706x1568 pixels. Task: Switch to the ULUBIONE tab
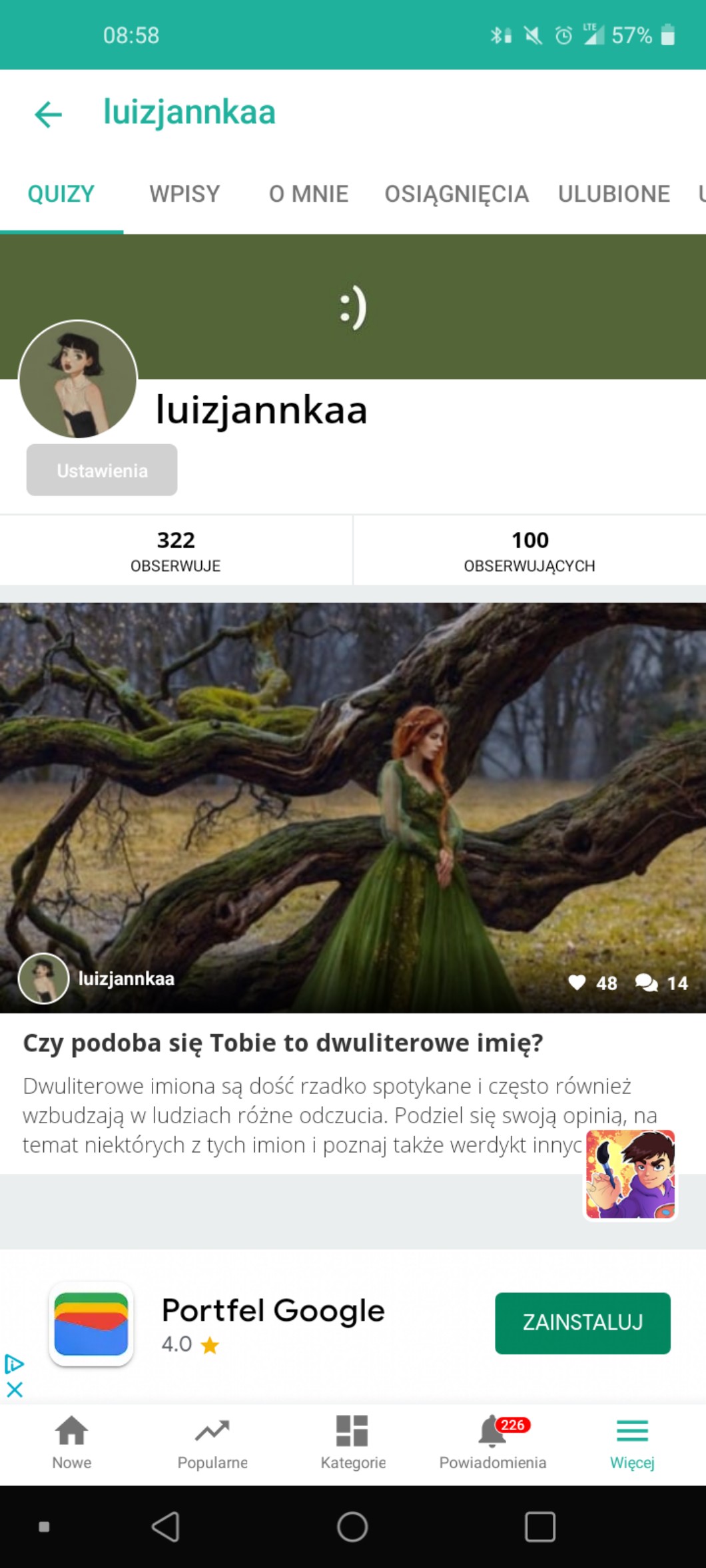[613, 194]
